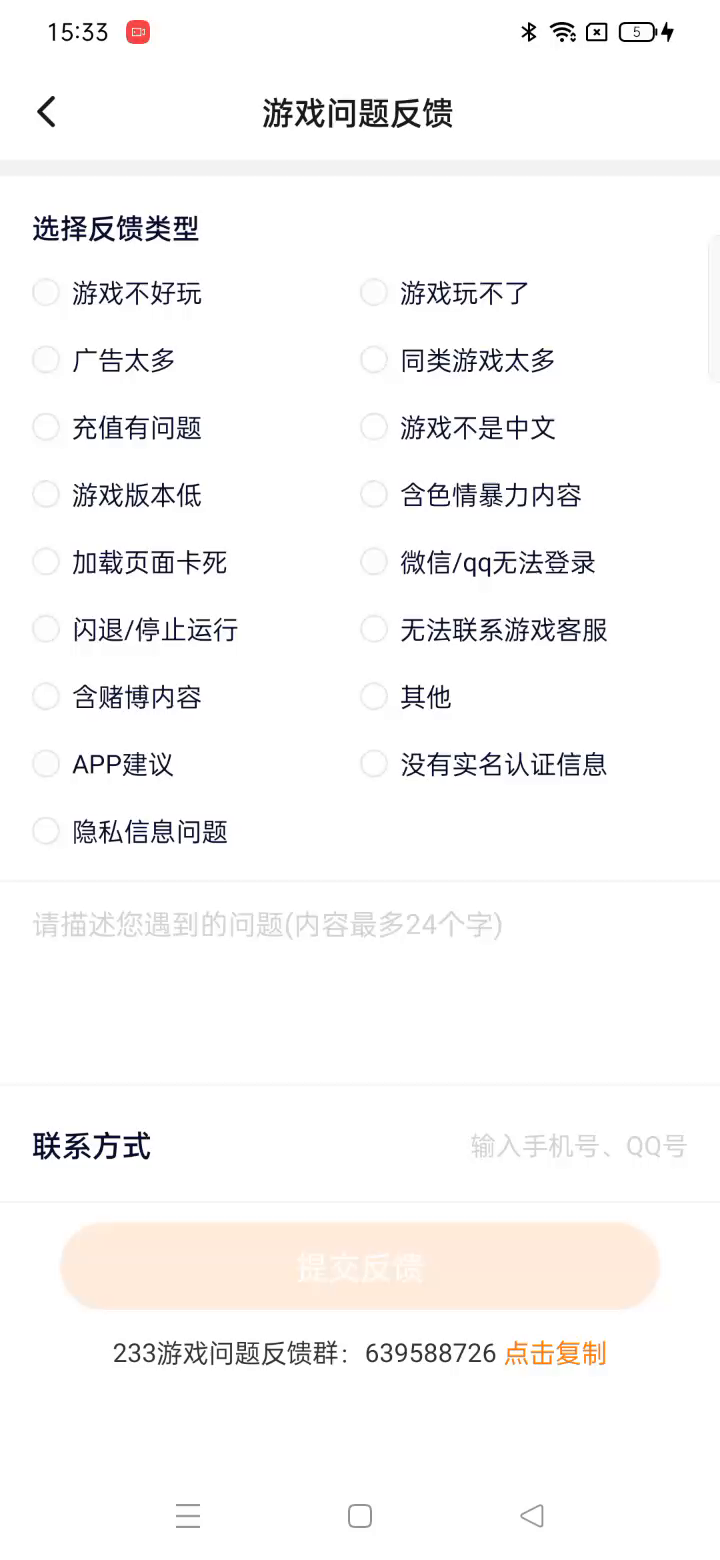
Task: Focus the 联系方式 phone/QQ input
Action: (578, 1146)
